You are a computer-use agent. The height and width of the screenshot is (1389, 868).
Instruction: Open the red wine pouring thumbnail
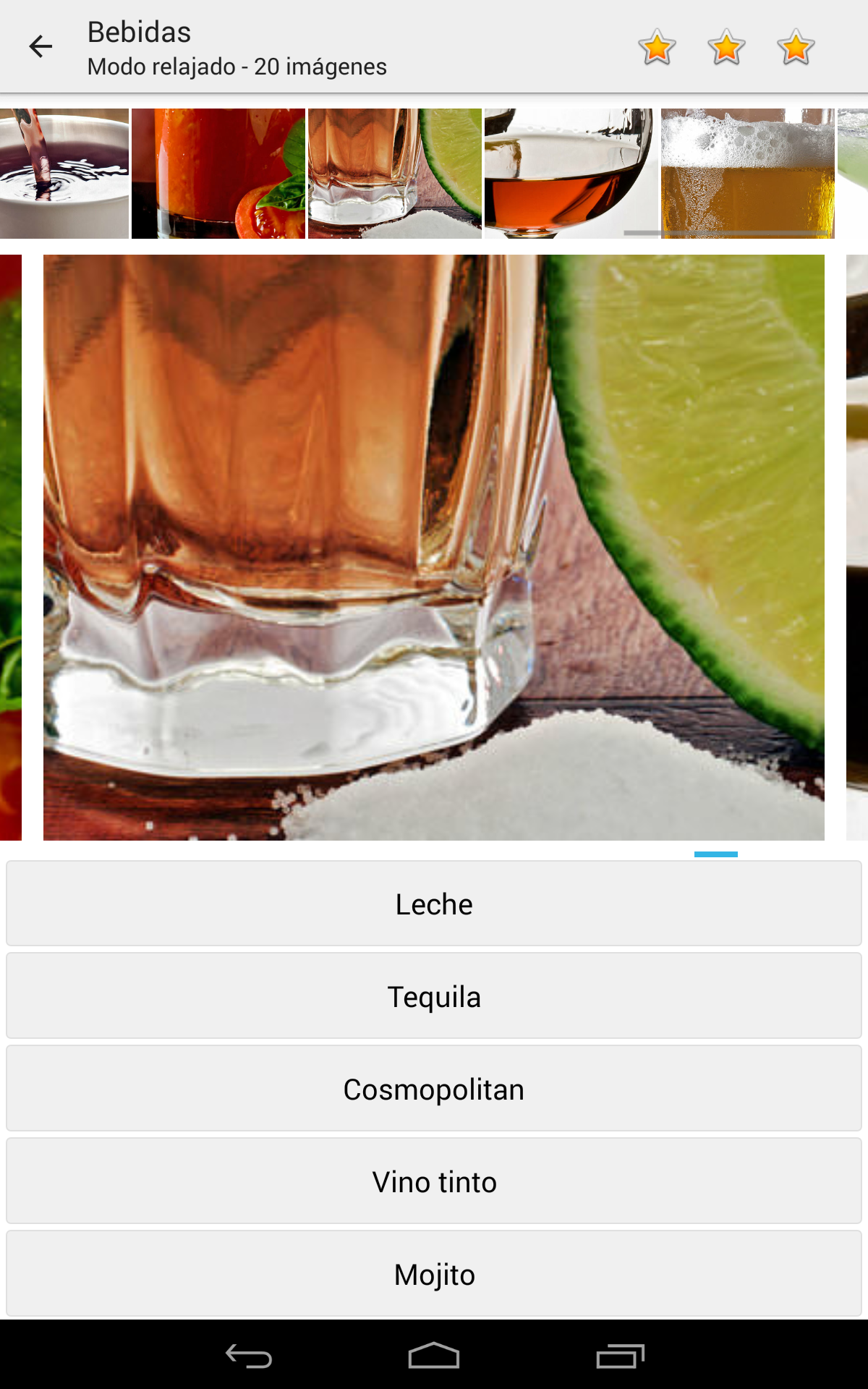point(64,174)
